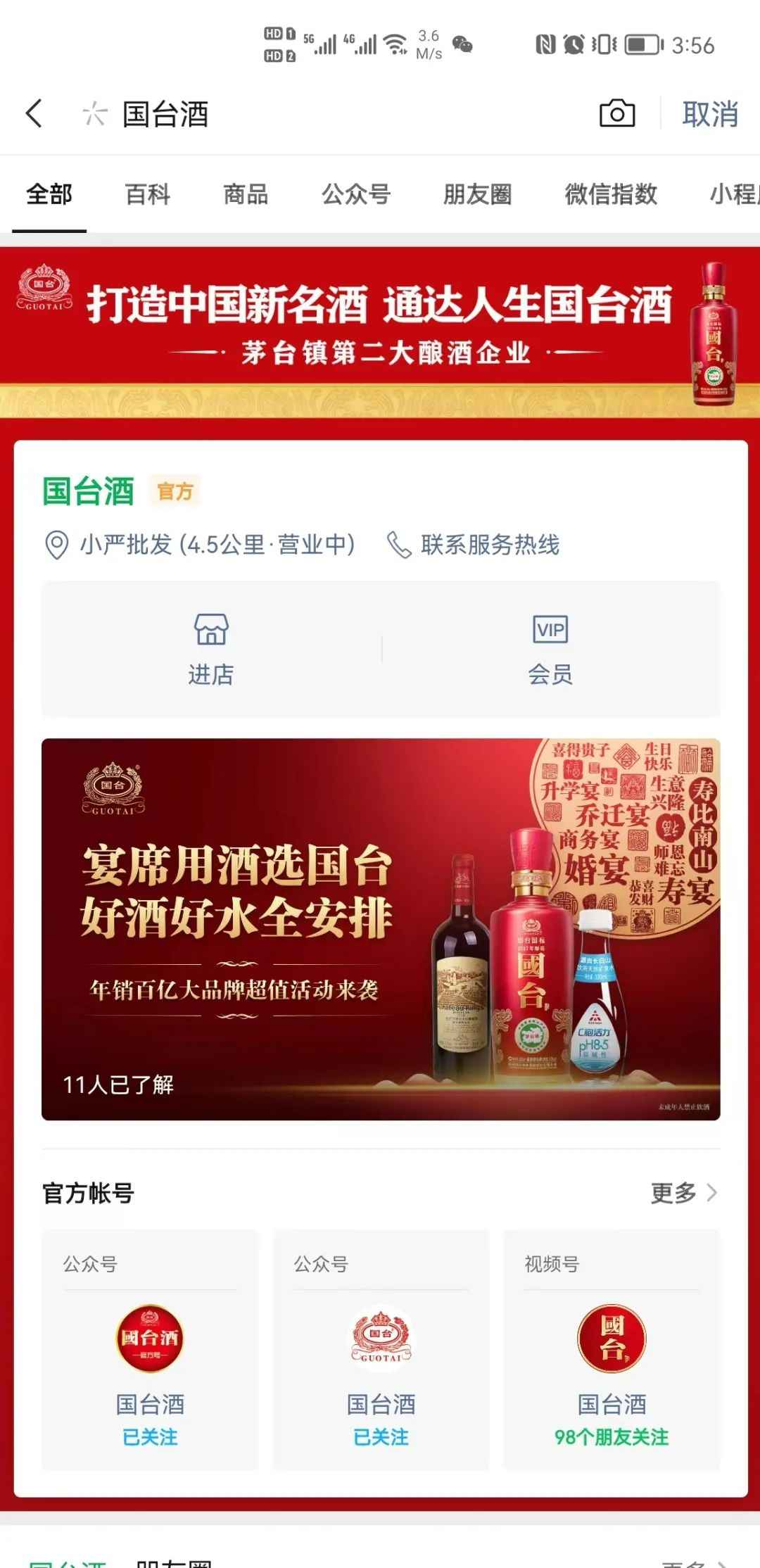This screenshot has width=760, height=1568.
Task: Go back using the top-left arrow
Action: [34, 113]
